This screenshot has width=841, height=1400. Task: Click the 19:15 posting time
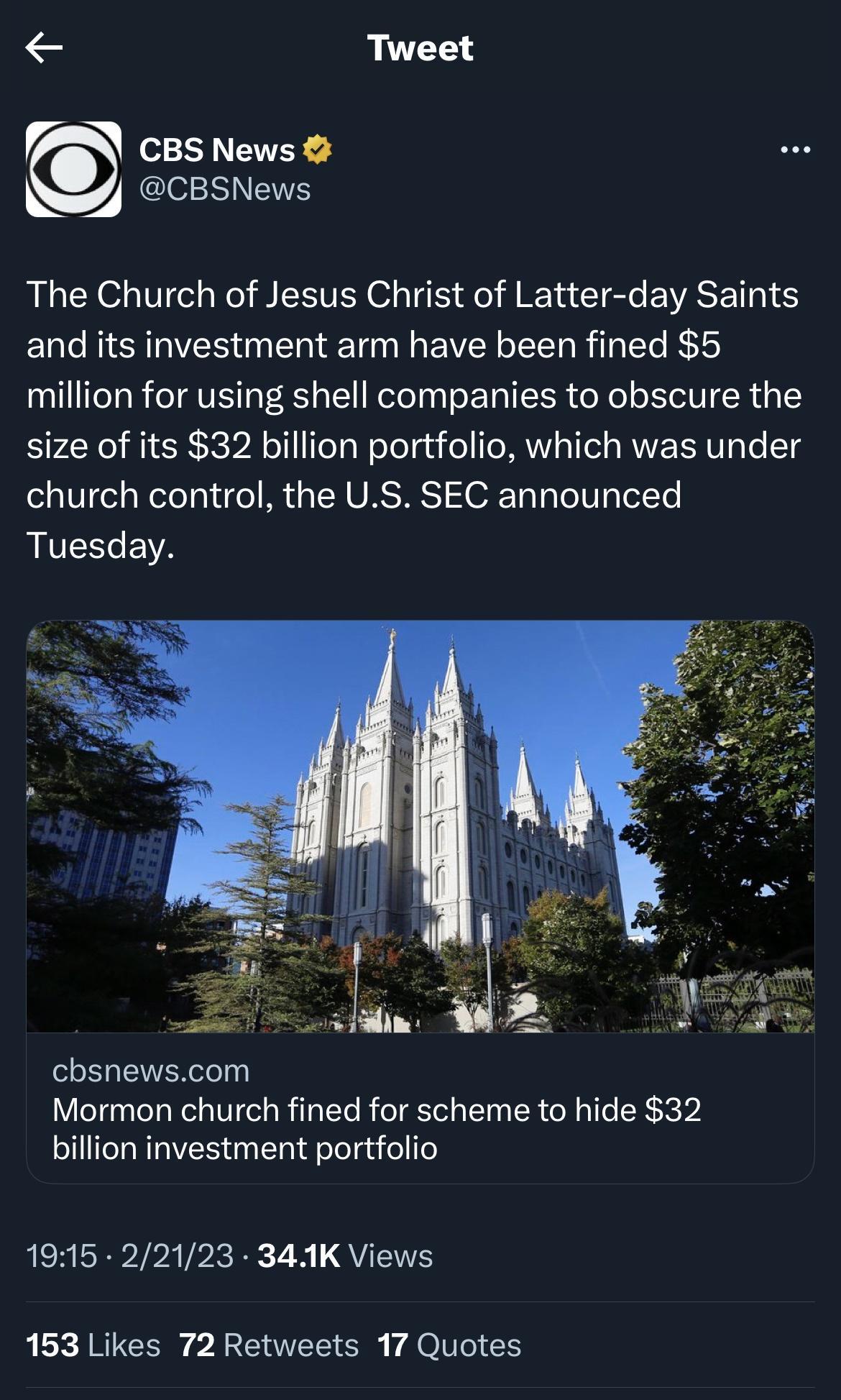[63, 1253]
